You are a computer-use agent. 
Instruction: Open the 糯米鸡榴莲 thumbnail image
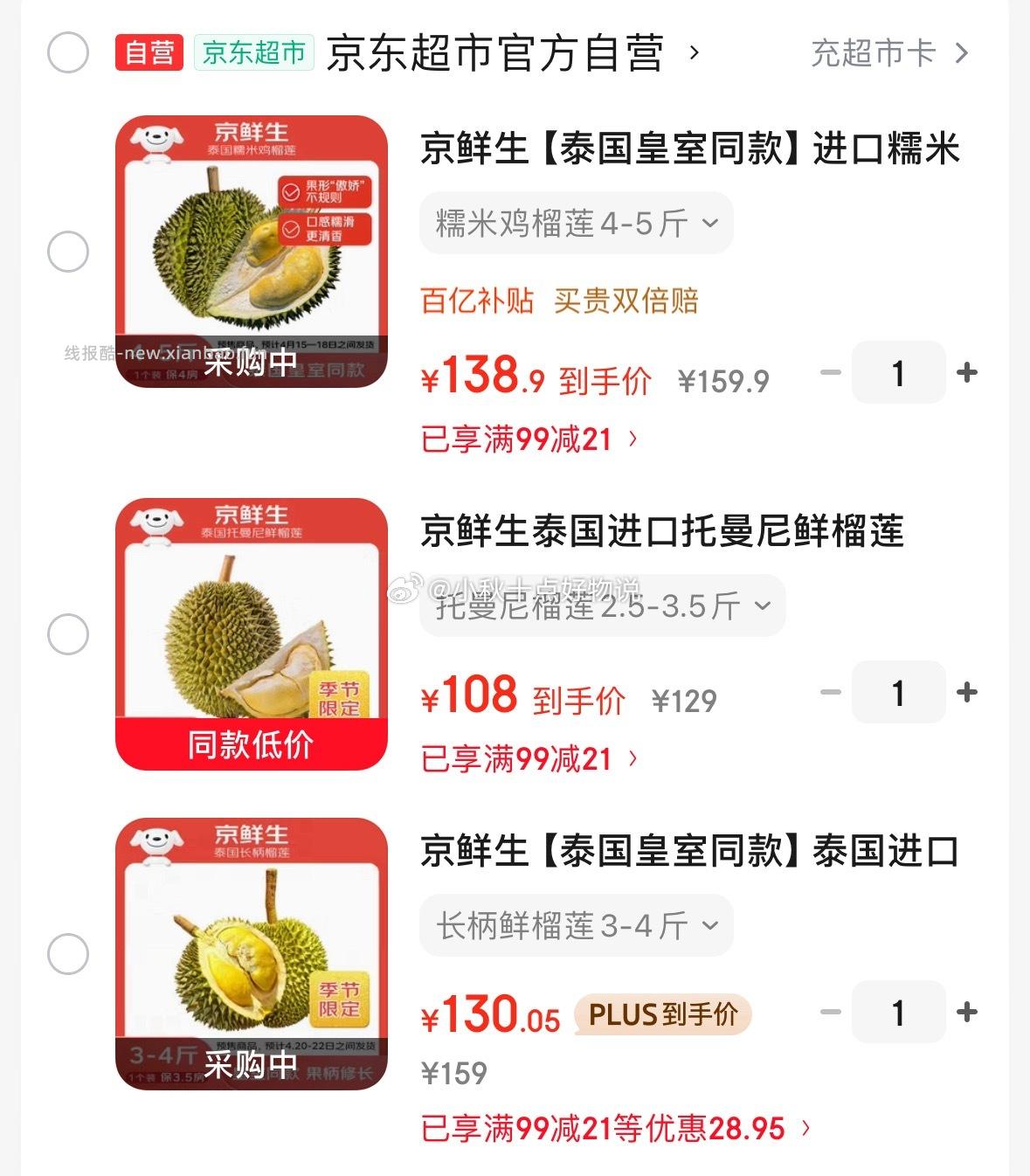point(251,247)
